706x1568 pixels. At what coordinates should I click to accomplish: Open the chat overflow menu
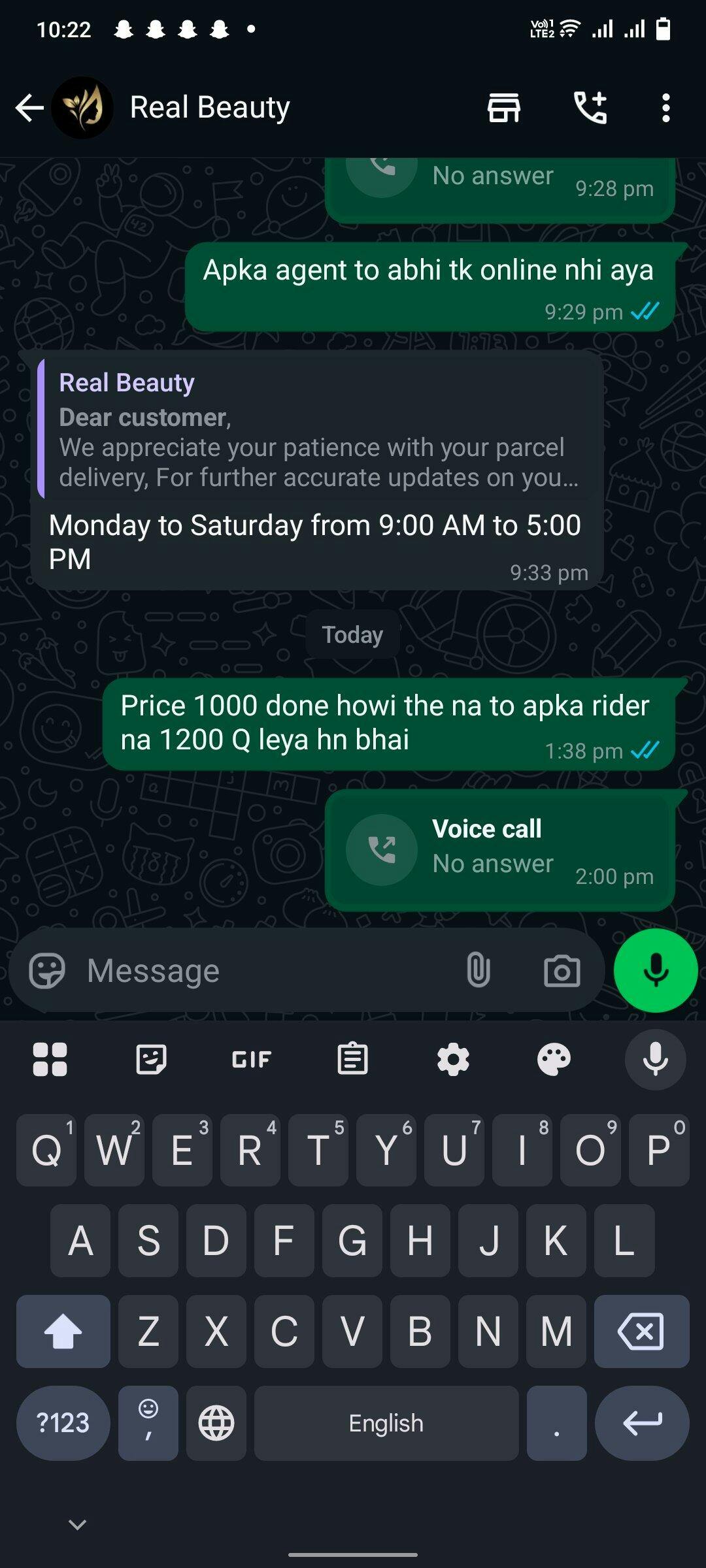point(665,108)
